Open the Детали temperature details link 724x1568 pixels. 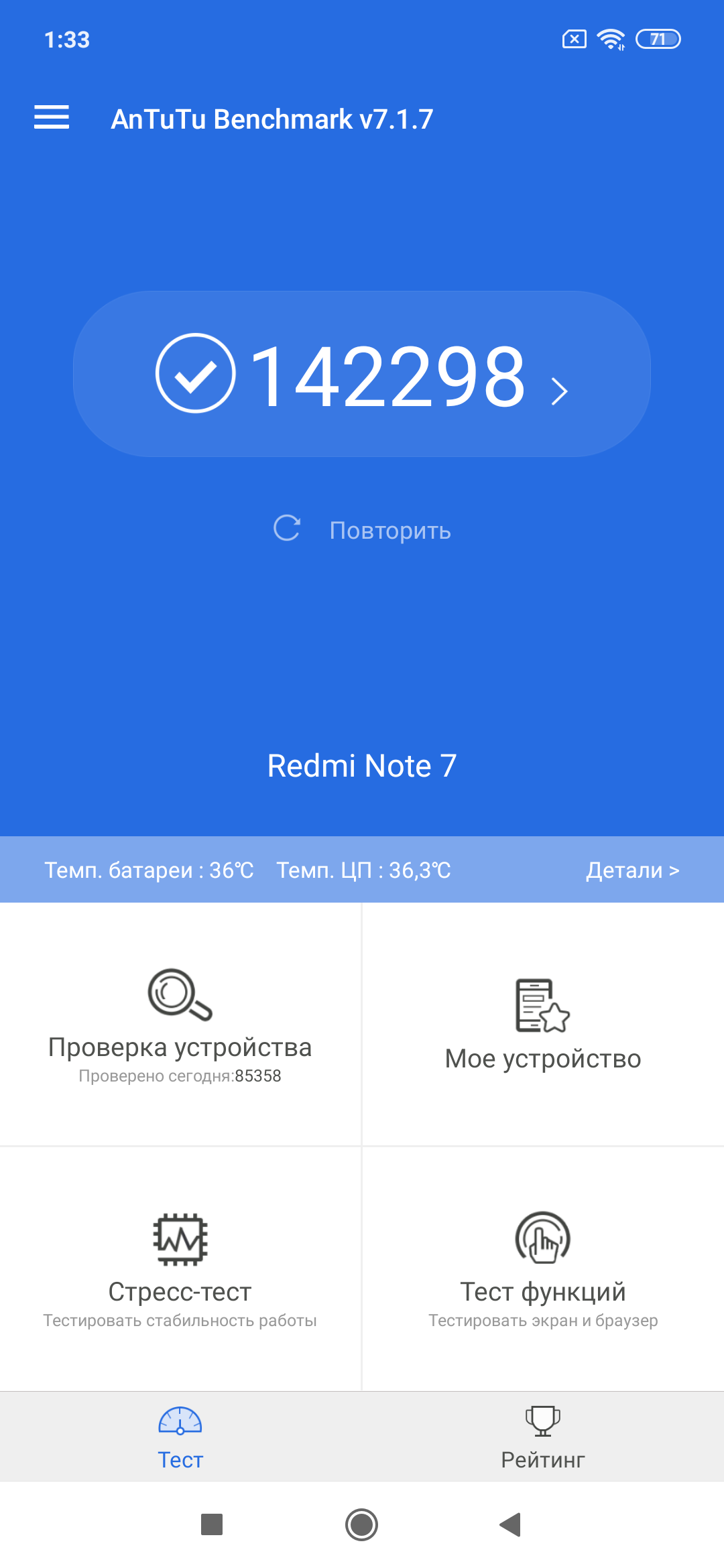tap(632, 870)
